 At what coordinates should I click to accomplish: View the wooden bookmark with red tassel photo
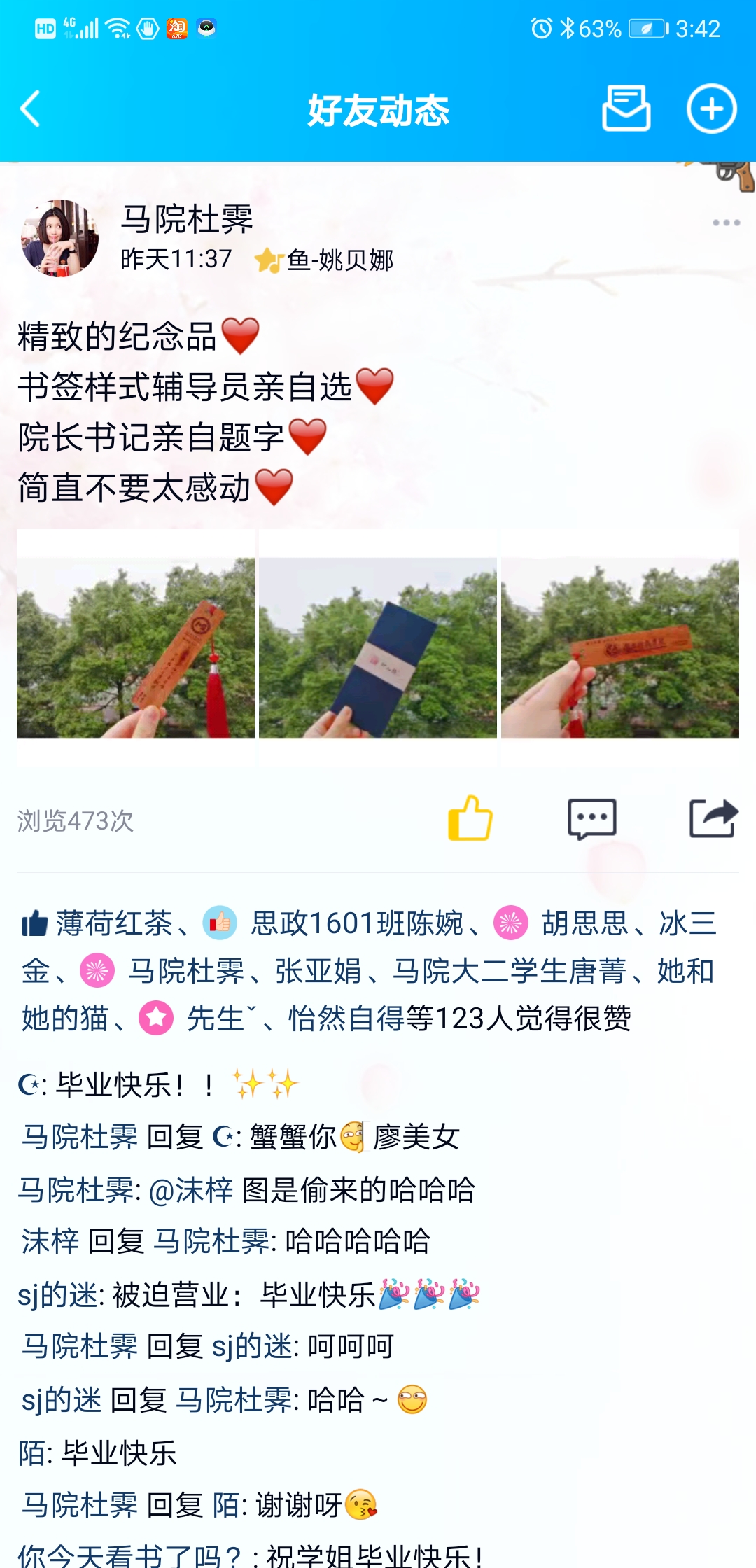point(136,647)
